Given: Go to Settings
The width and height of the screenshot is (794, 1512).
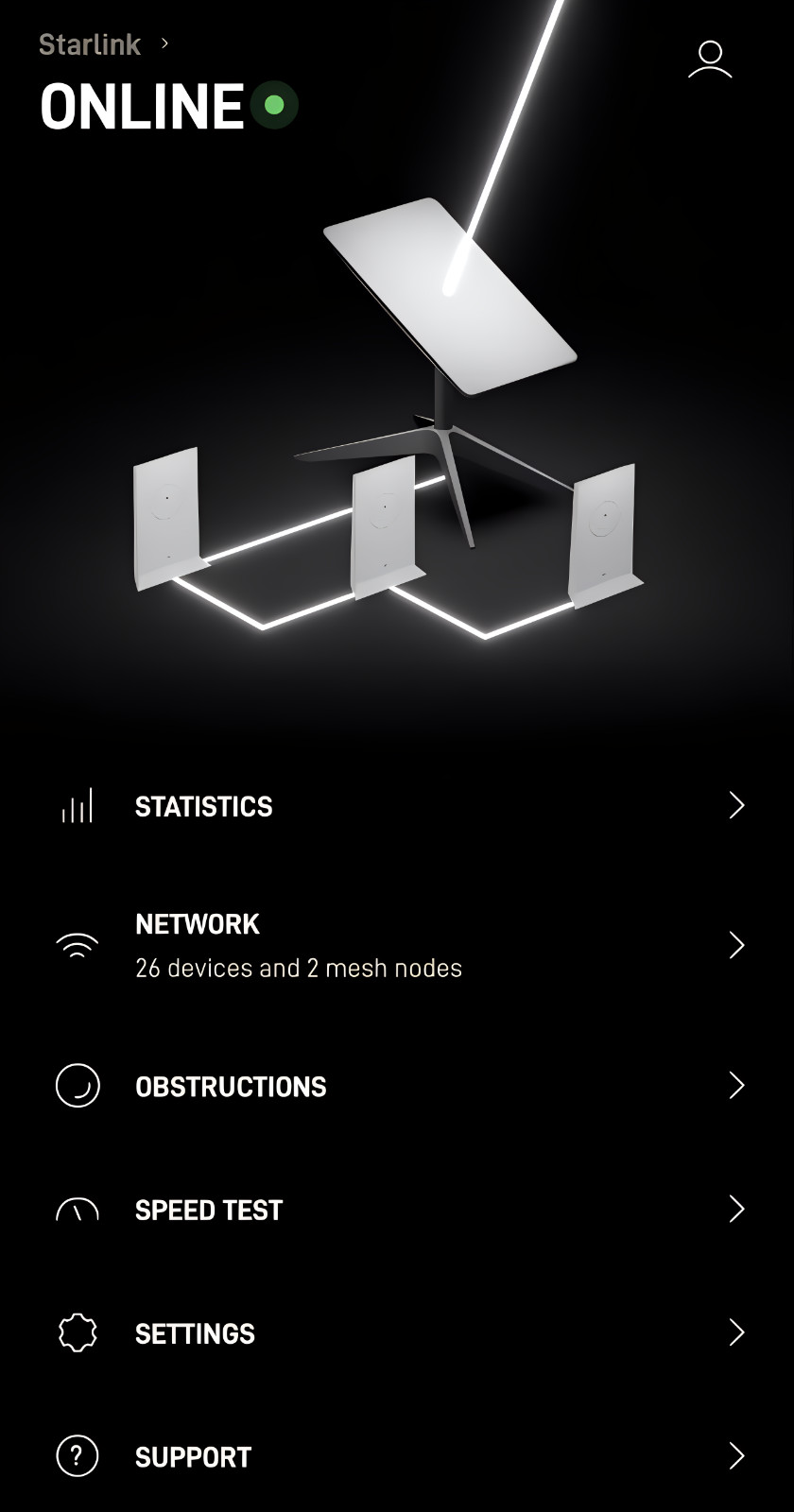Looking at the screenshot, I should coord(397,1333).
